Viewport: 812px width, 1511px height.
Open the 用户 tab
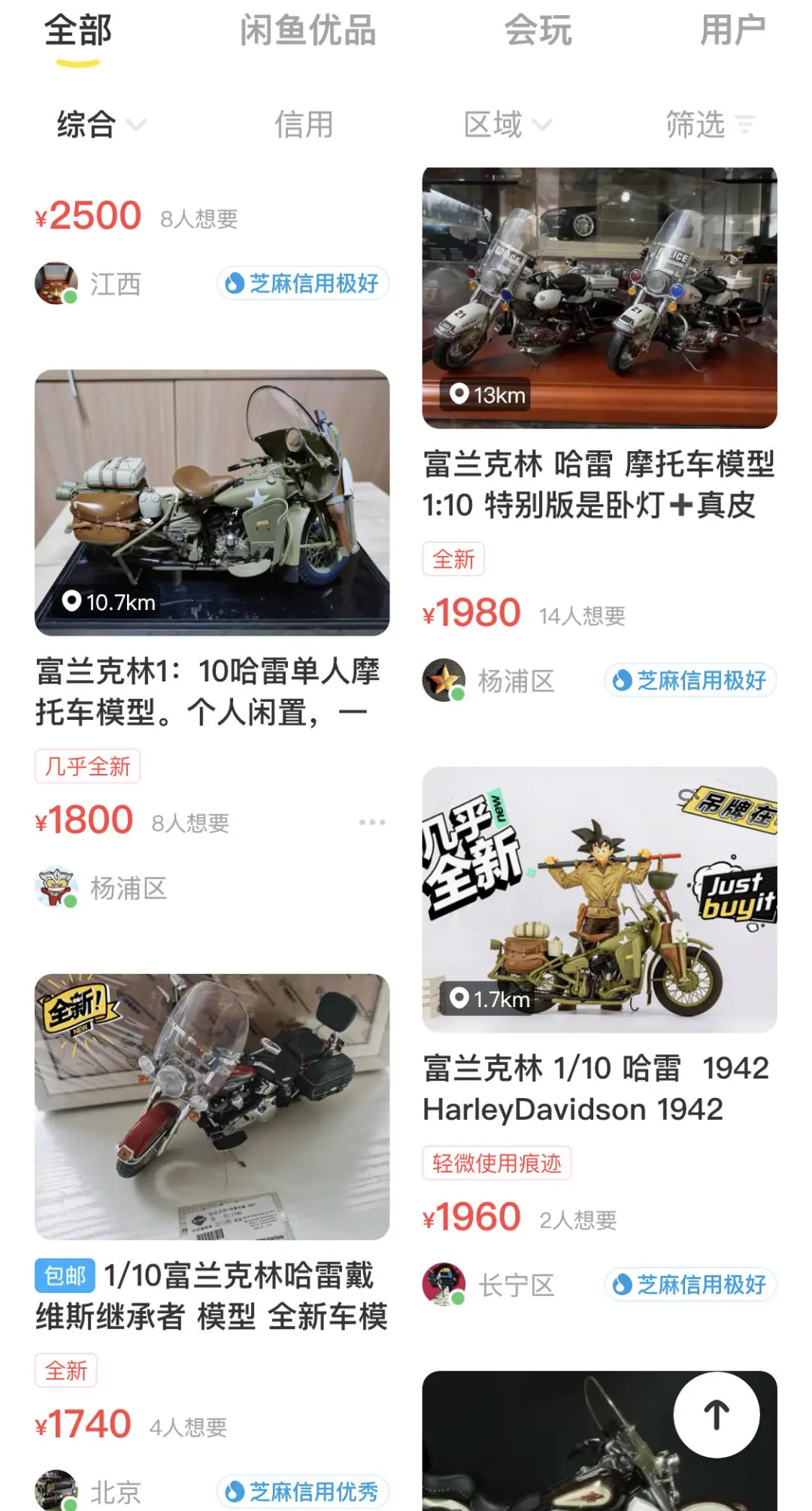[x=732, y=32]
